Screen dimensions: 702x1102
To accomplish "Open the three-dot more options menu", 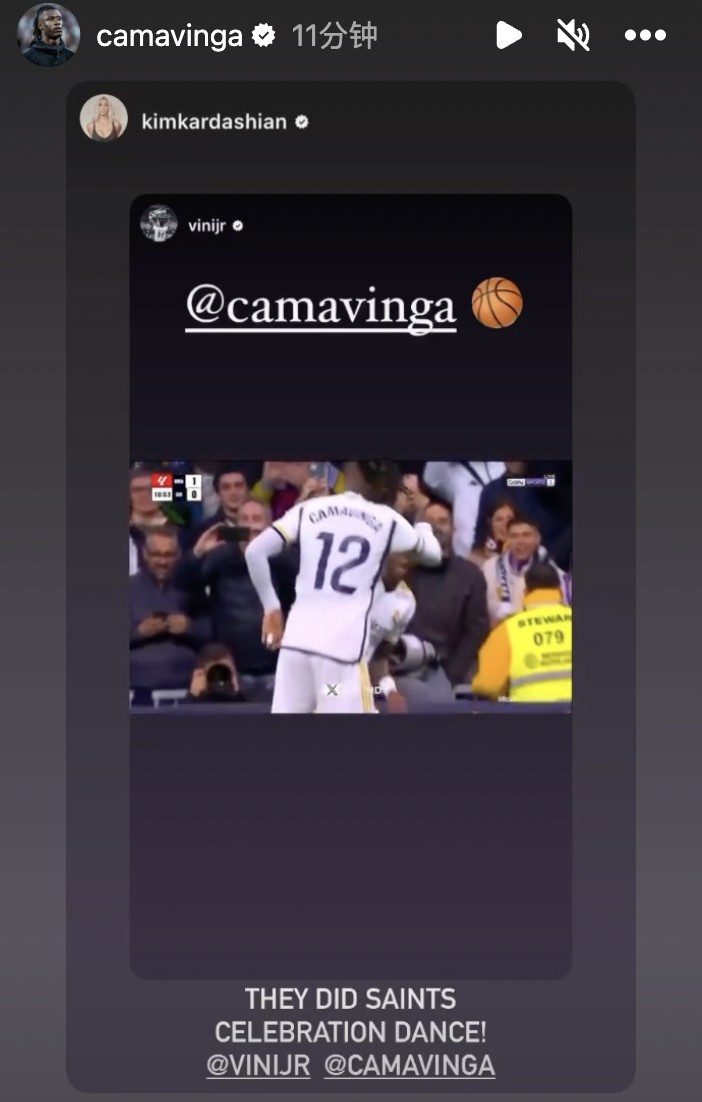I will pyautogui.click(x=645, y=36).
